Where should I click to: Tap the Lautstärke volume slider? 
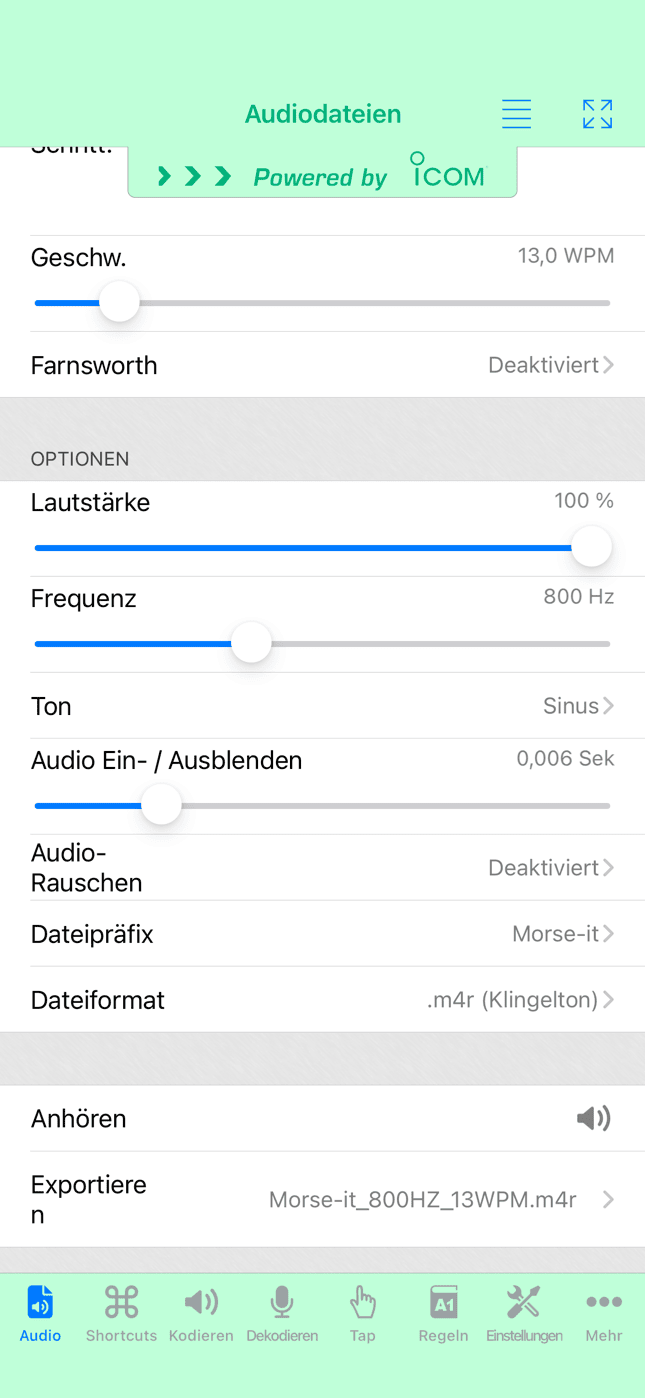click(322, 547)
